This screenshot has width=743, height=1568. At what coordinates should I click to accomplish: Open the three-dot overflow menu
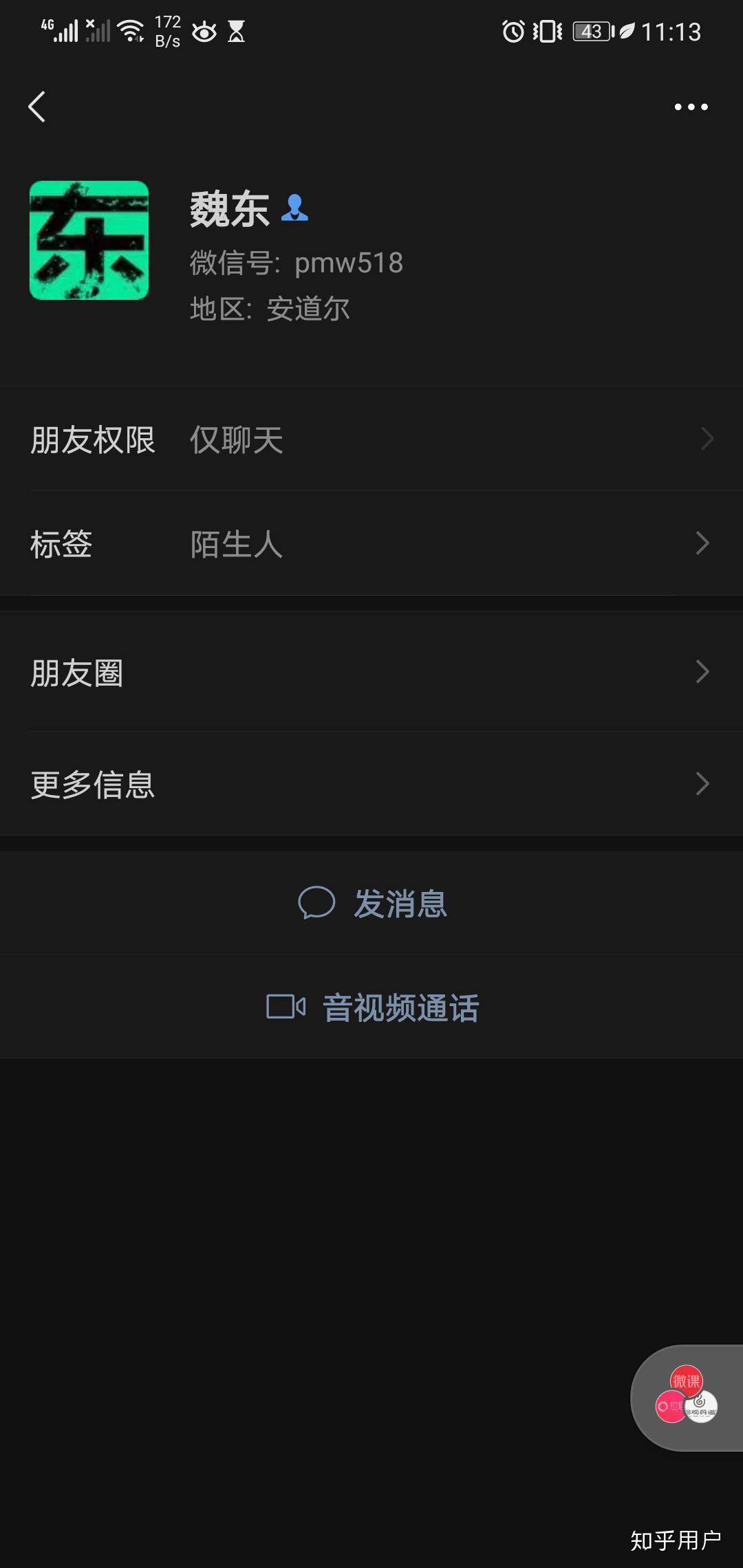pyautogui.click(x=691, y=107)
